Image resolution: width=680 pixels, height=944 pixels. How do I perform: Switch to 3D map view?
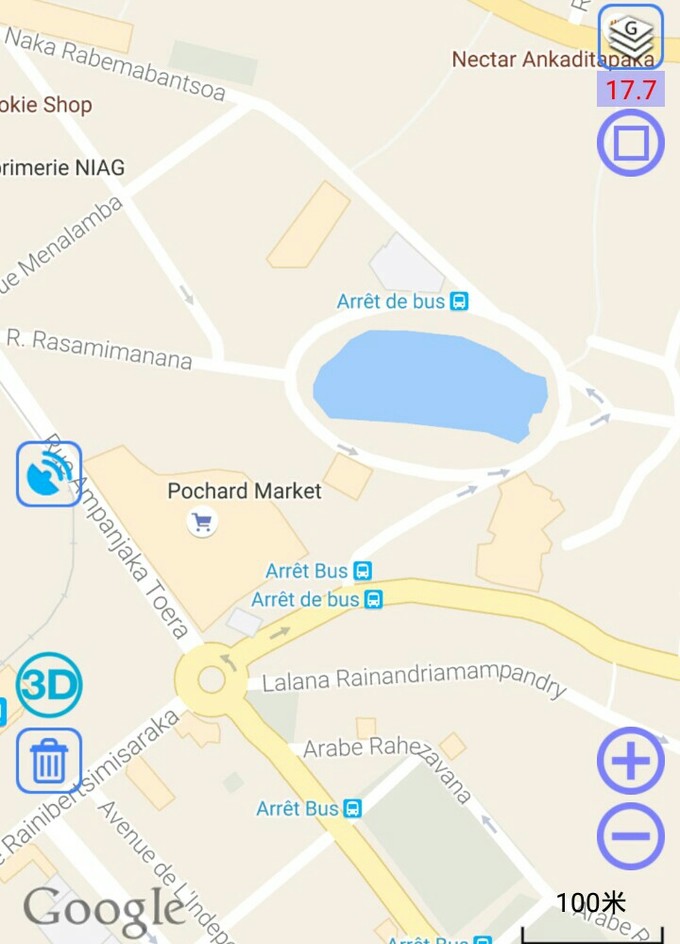pos(49,685)
